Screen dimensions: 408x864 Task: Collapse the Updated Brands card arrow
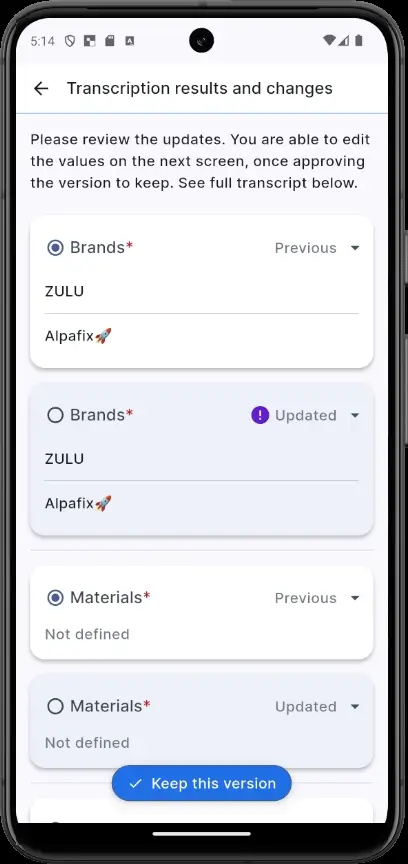355,415
